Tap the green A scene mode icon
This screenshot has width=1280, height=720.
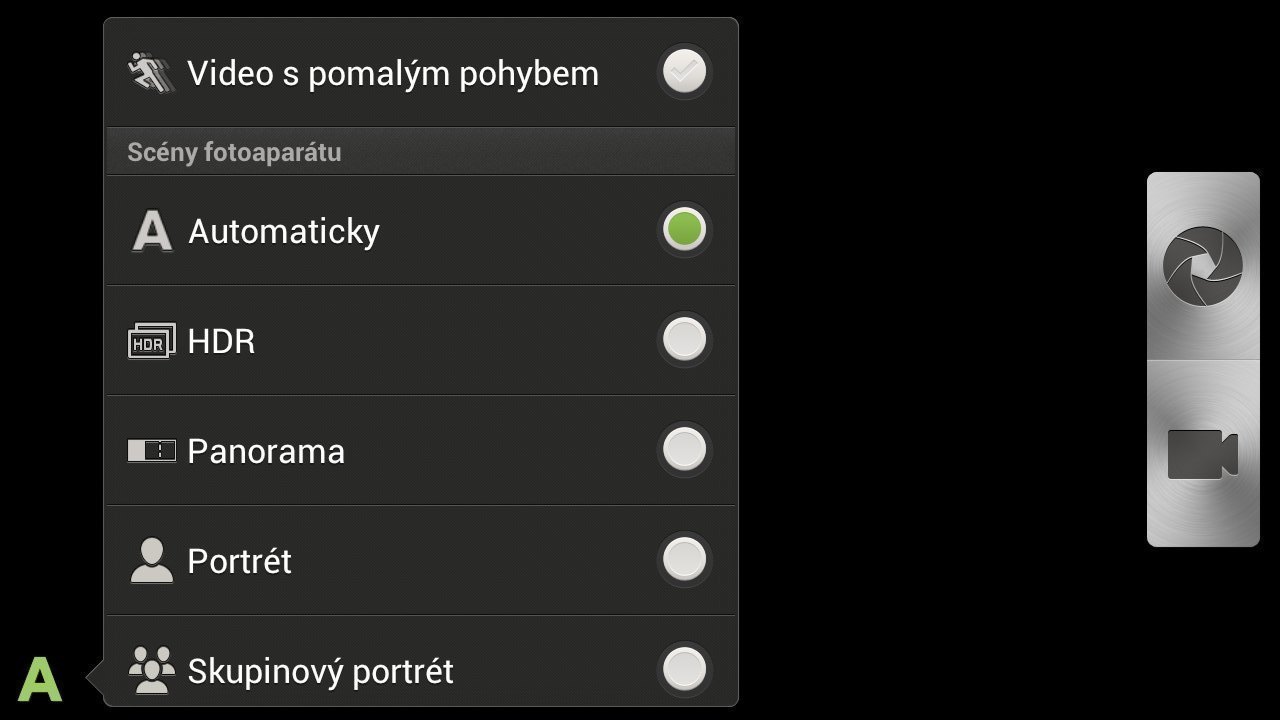coord(40,679)
